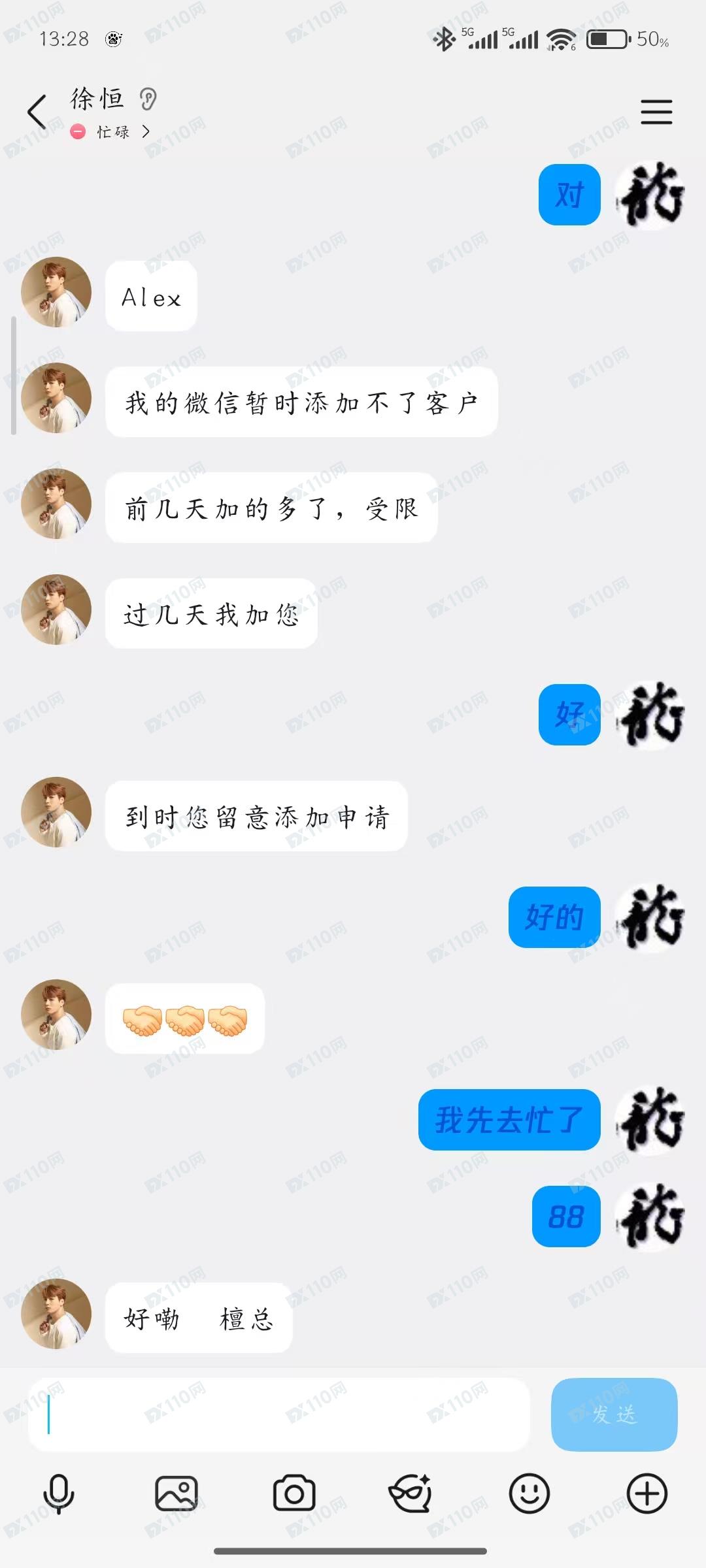Launch the camera to take a photo
Screen dimensions: 706x1568
pyautogui.click(x=294, y=1494)
